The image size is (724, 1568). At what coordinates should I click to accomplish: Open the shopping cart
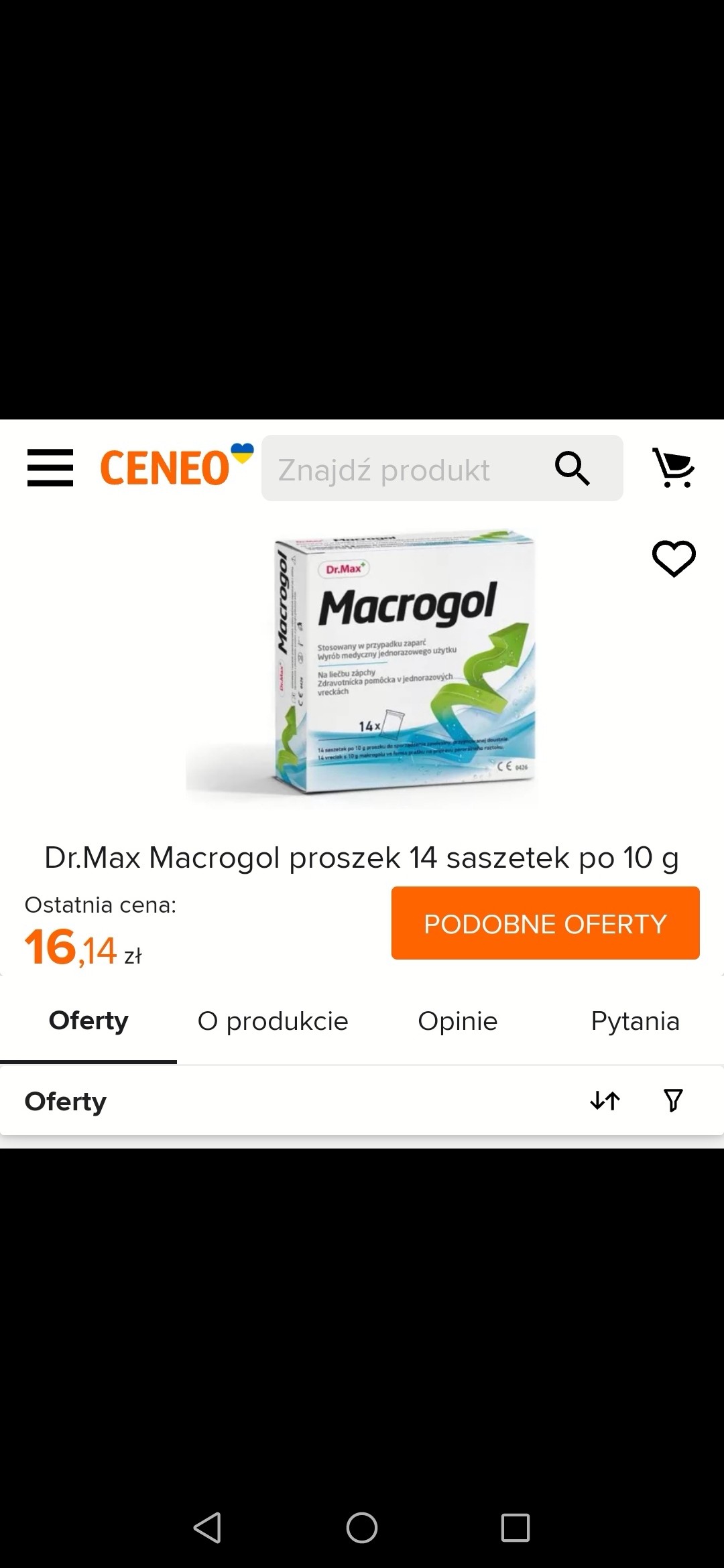click(673, 467)
